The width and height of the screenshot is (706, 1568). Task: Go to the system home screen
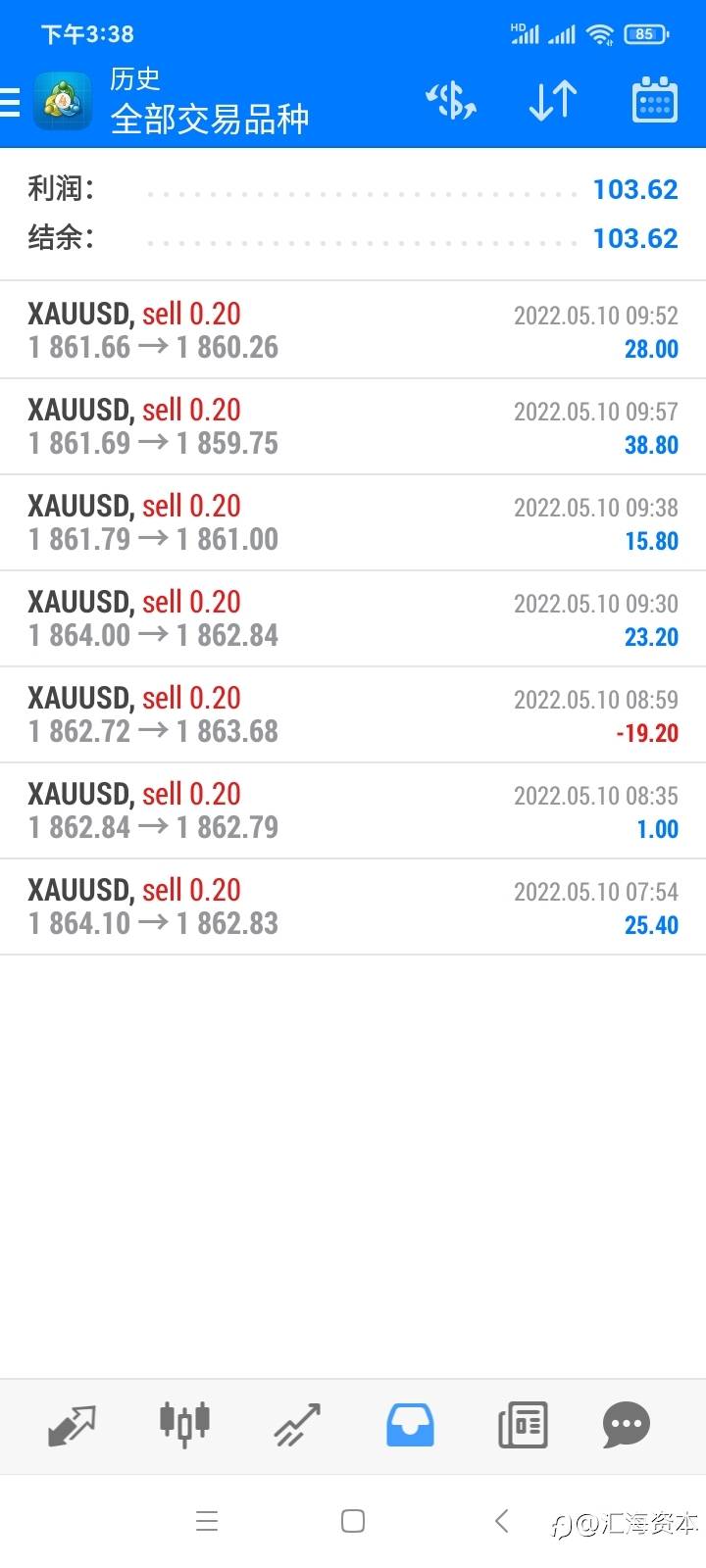[353, 1521]
